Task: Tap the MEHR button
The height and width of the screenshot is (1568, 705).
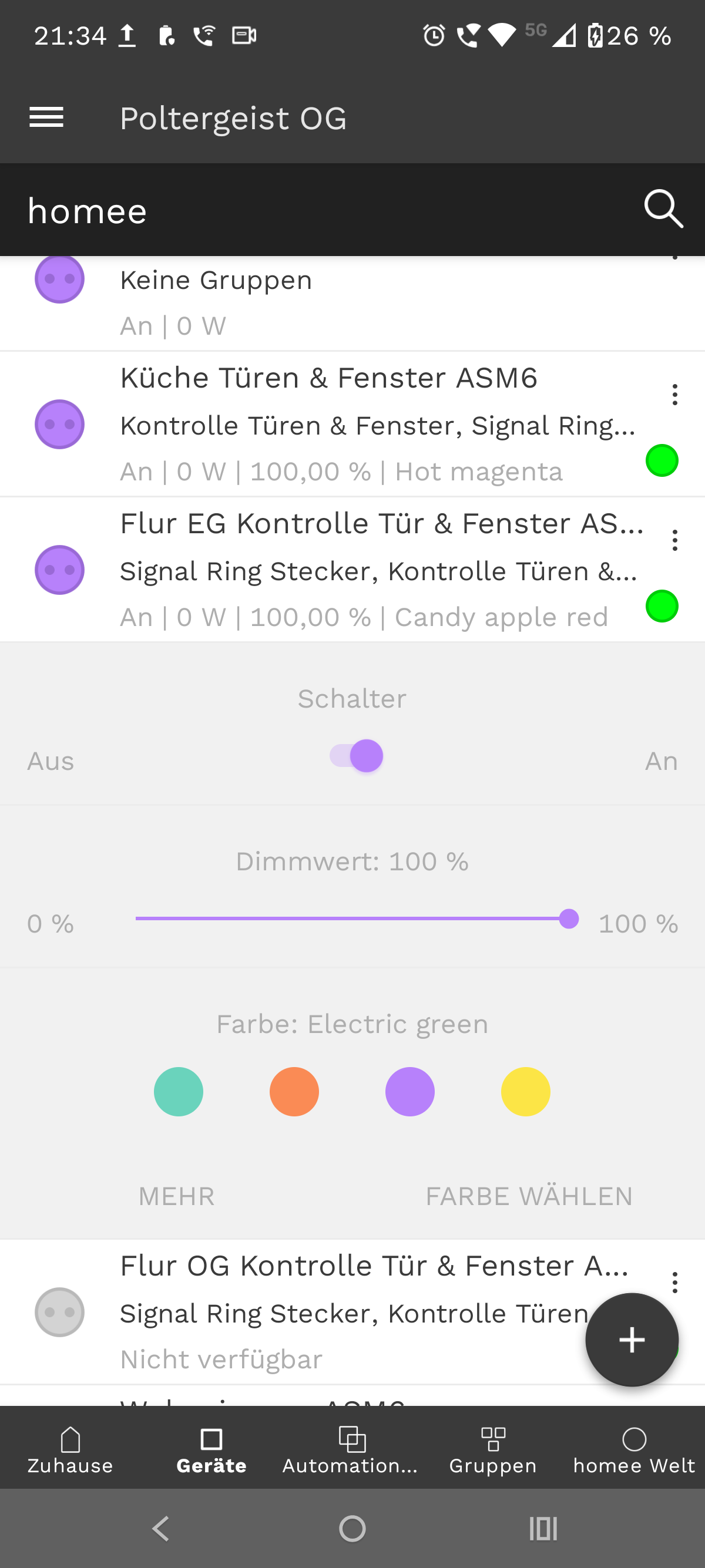Action: [177, 1196]
